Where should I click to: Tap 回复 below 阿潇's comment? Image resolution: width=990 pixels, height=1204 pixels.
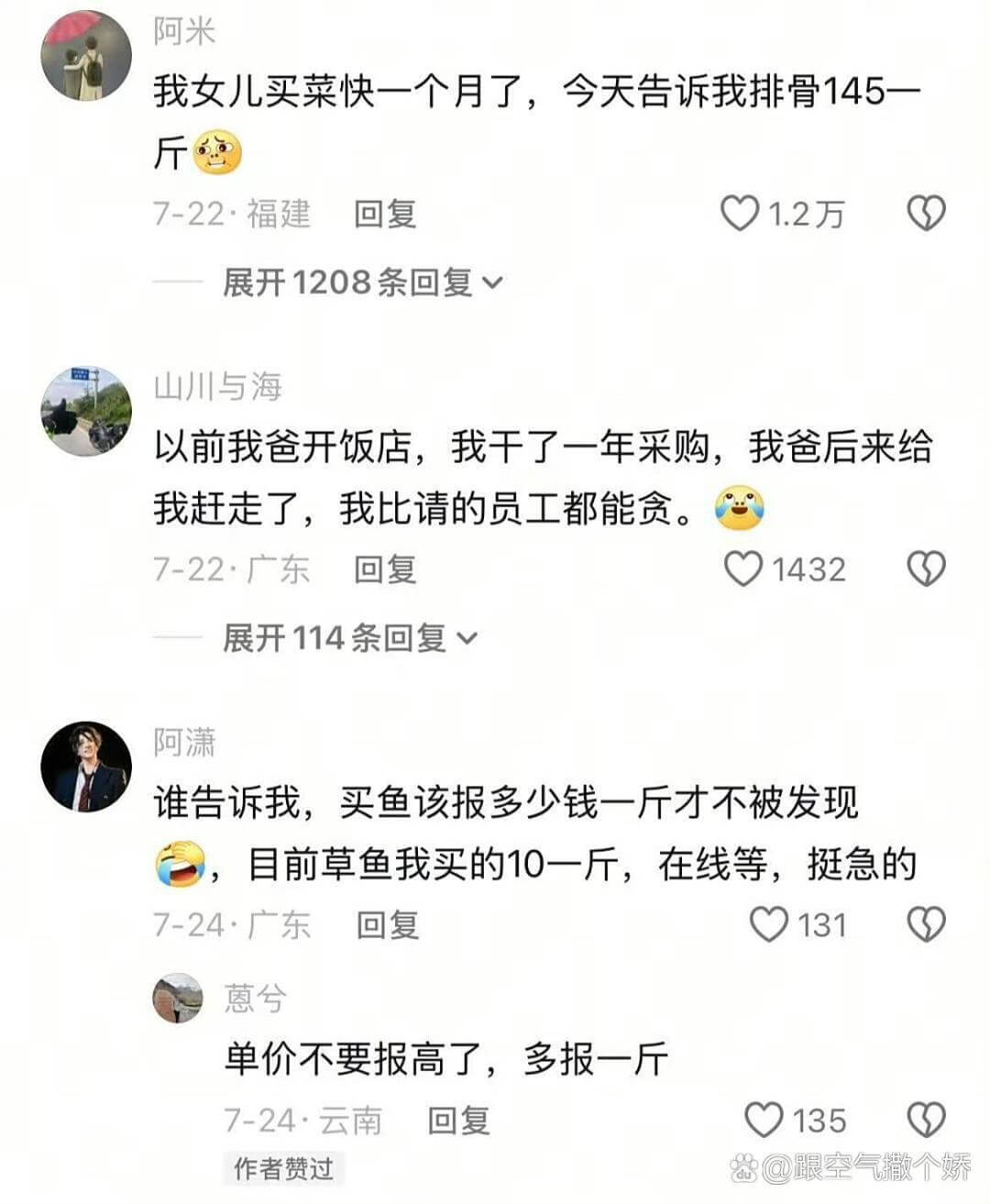click(x=388, y=924)
